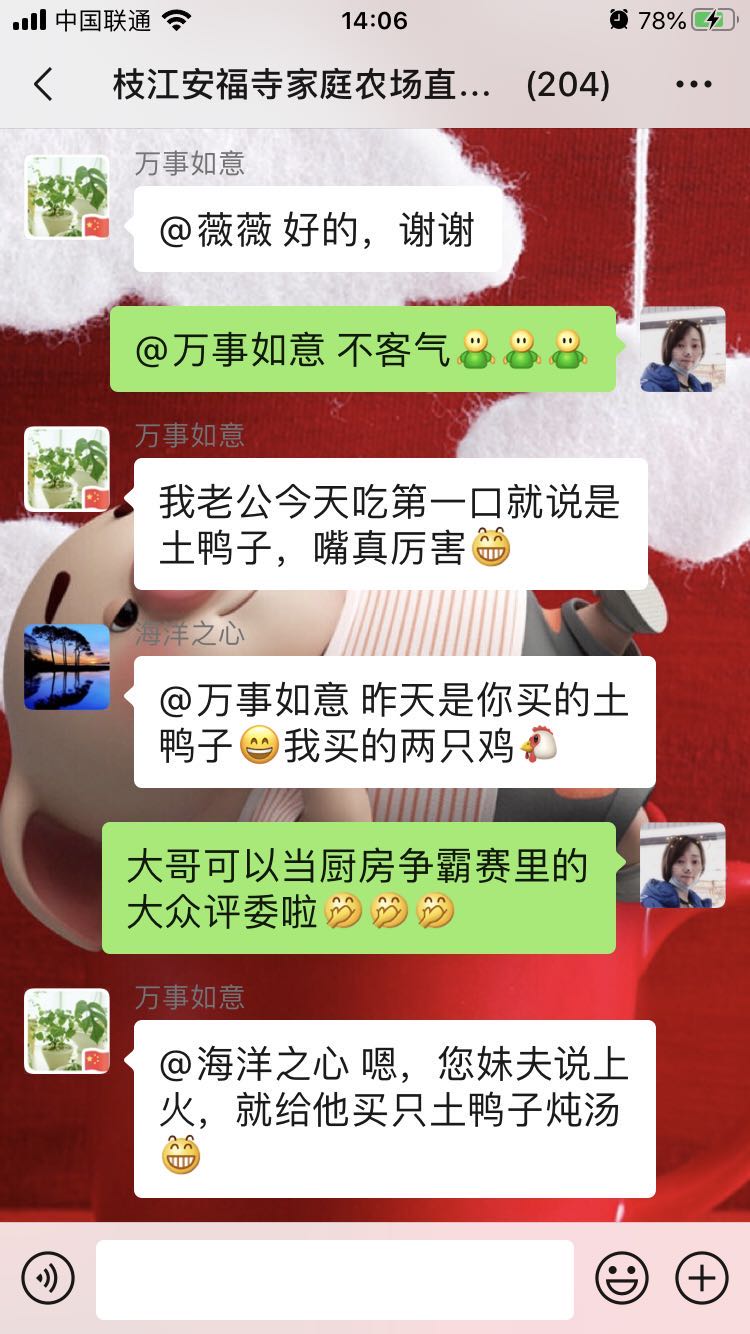Open the group chat overflow menu
Image resolution: width=750 pixels, height=1334 pixels.
click(693, 85)
